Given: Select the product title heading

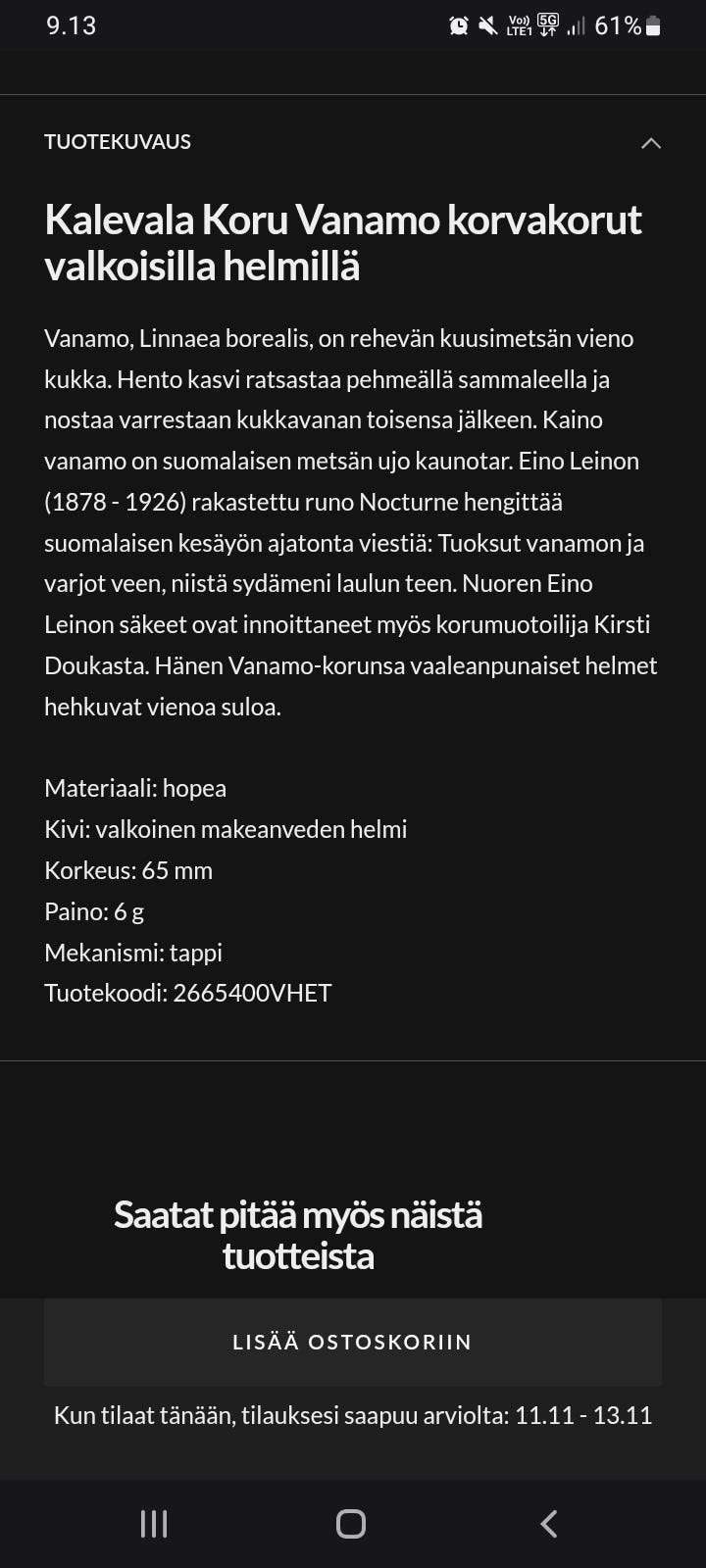Looking at the screenshot, I should tap(343, 242).
